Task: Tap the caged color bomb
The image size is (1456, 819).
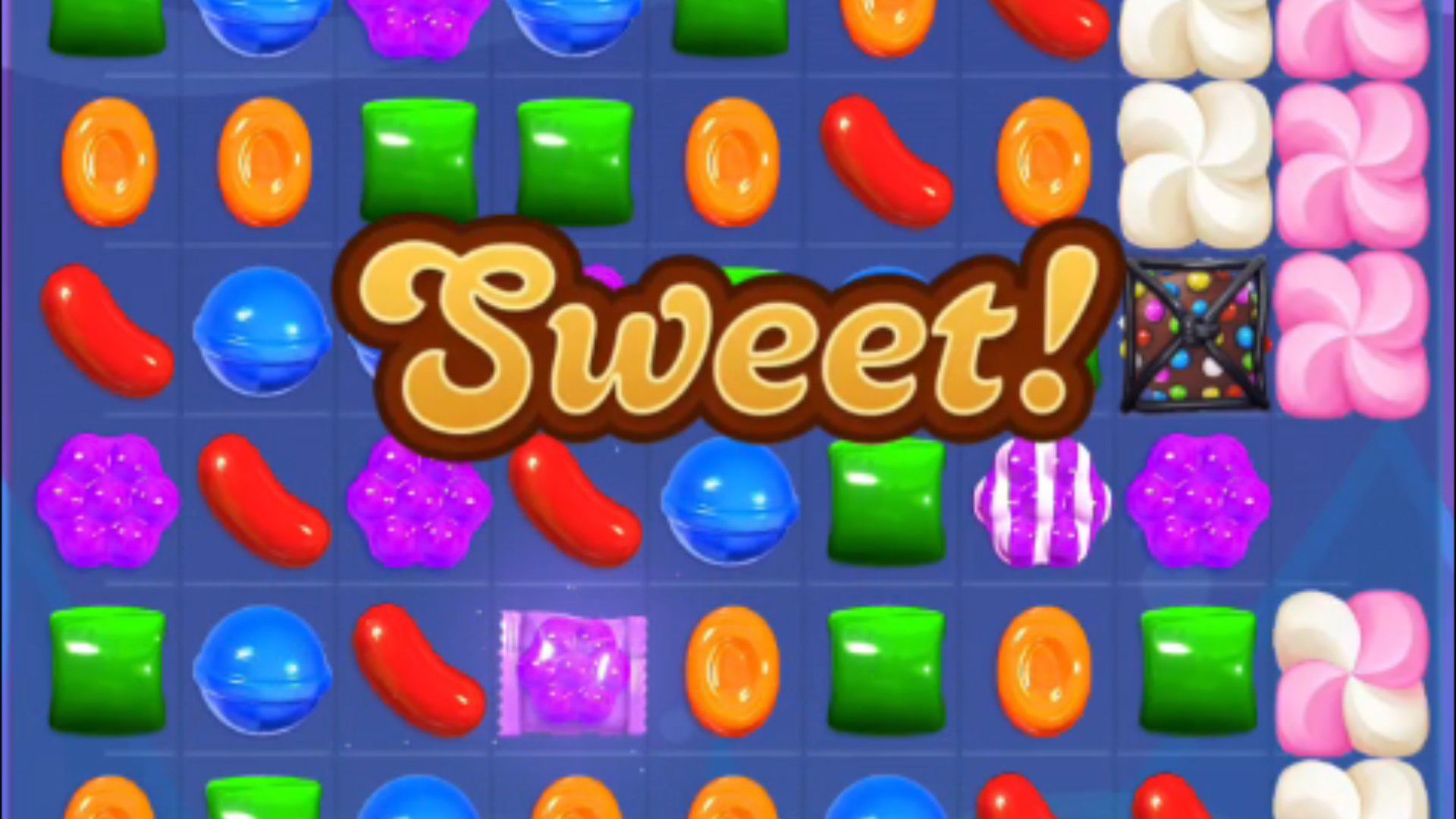Action: [1194, 335]
